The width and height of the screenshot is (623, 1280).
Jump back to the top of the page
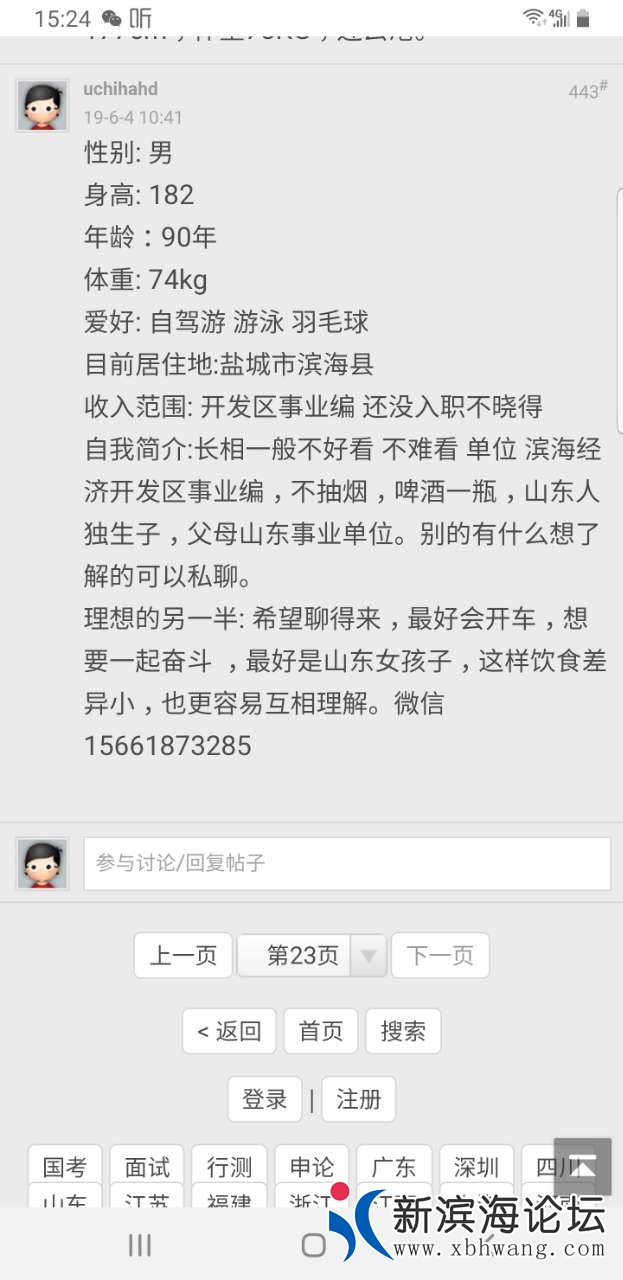pyautogui.click(x=582, y=1166)
